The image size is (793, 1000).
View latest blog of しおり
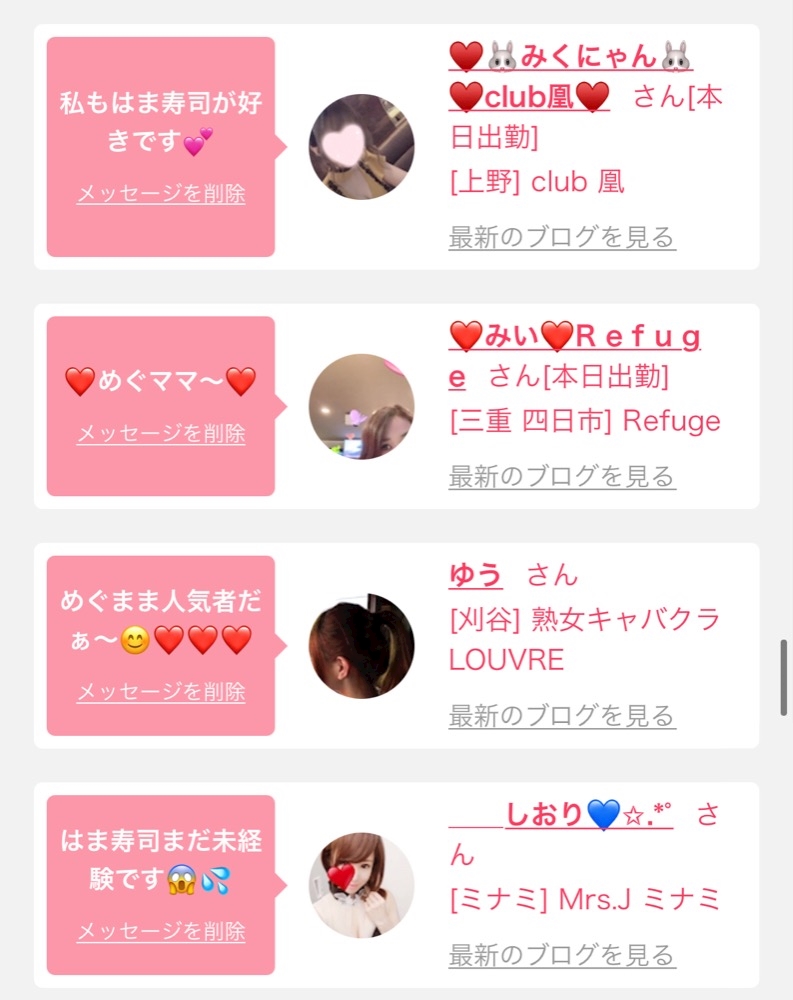[x=562, y=955]
